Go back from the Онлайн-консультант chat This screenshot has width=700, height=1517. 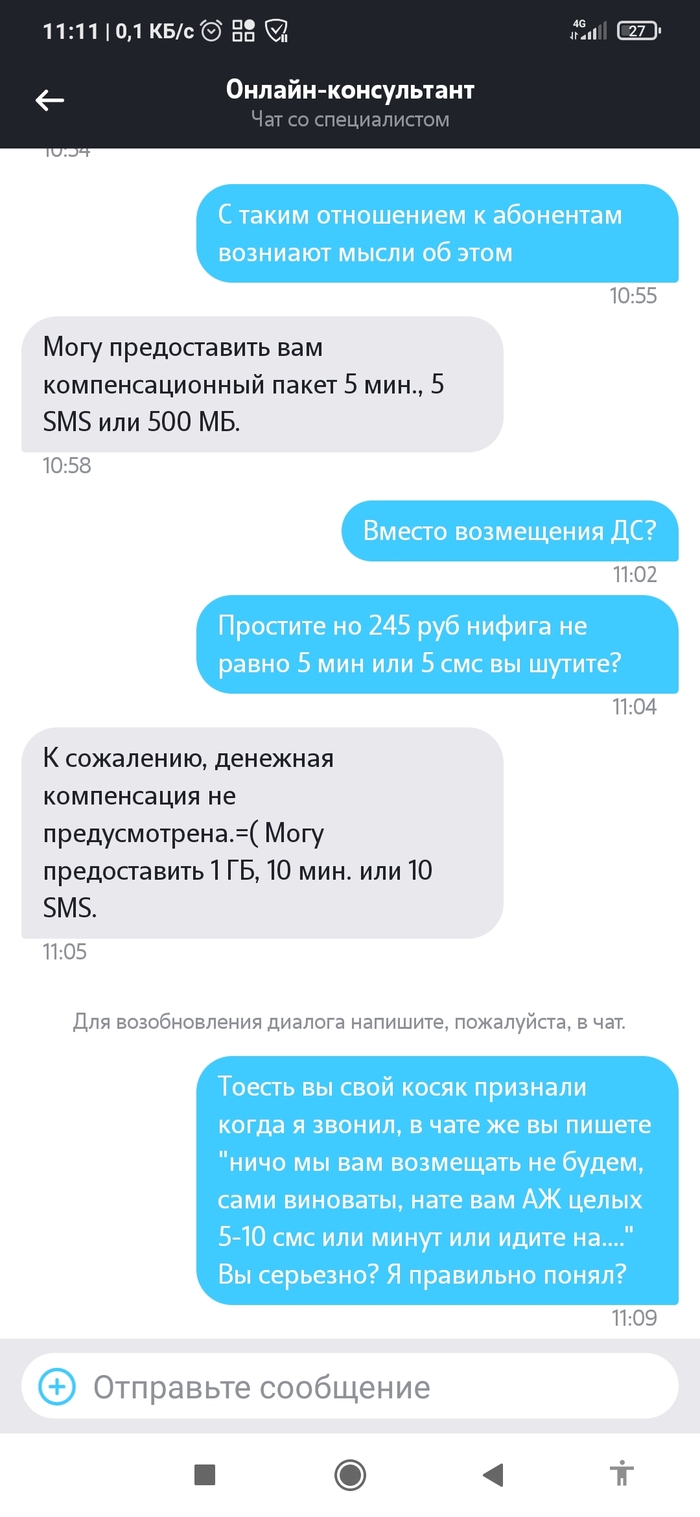50,99
